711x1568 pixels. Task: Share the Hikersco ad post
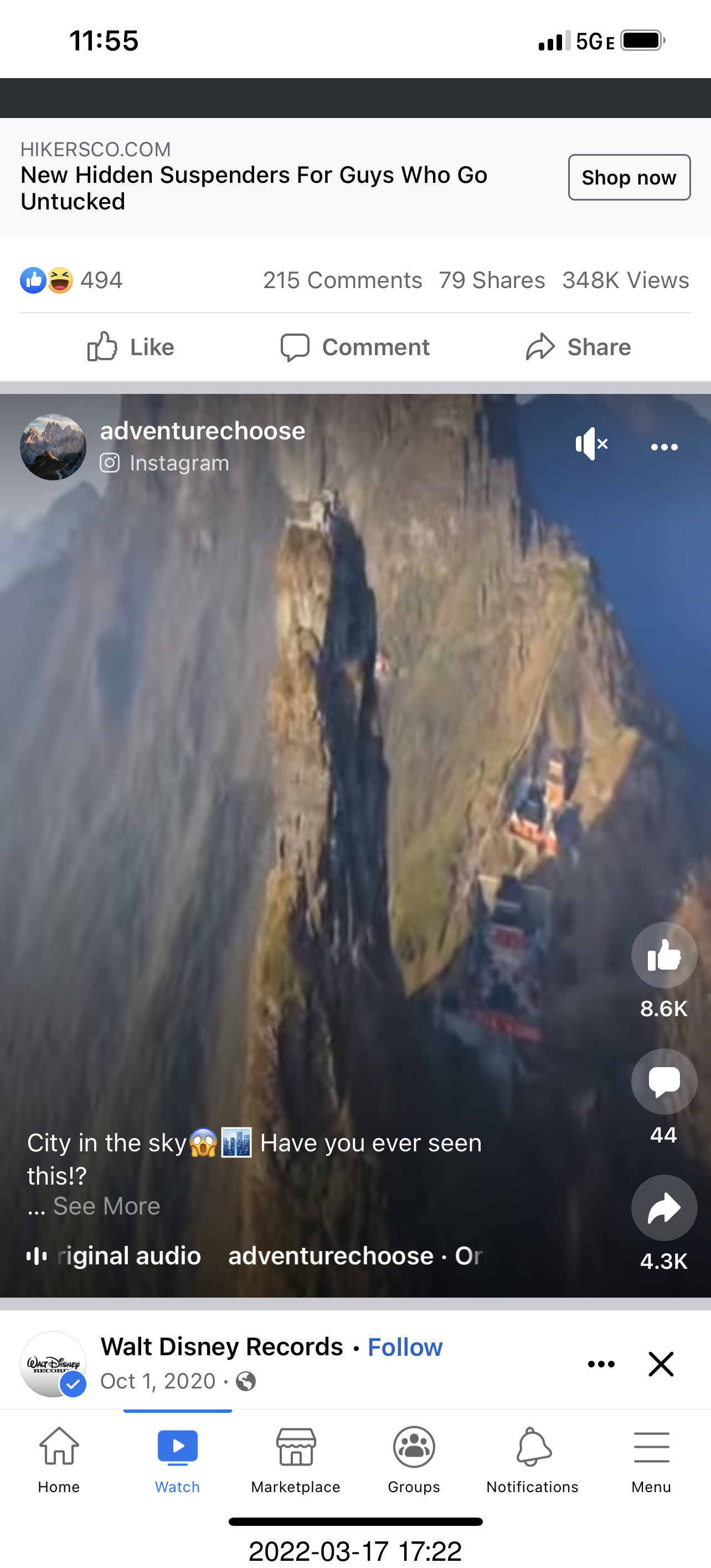coord(579,347)
